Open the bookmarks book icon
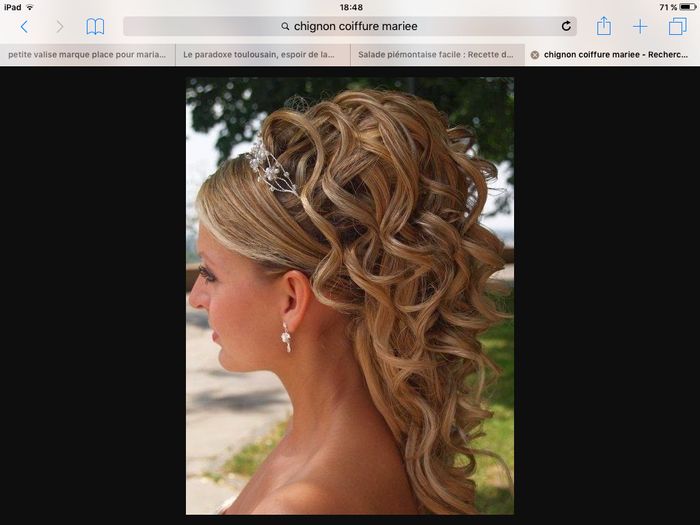The image size is (700, 525). point(95,27)
